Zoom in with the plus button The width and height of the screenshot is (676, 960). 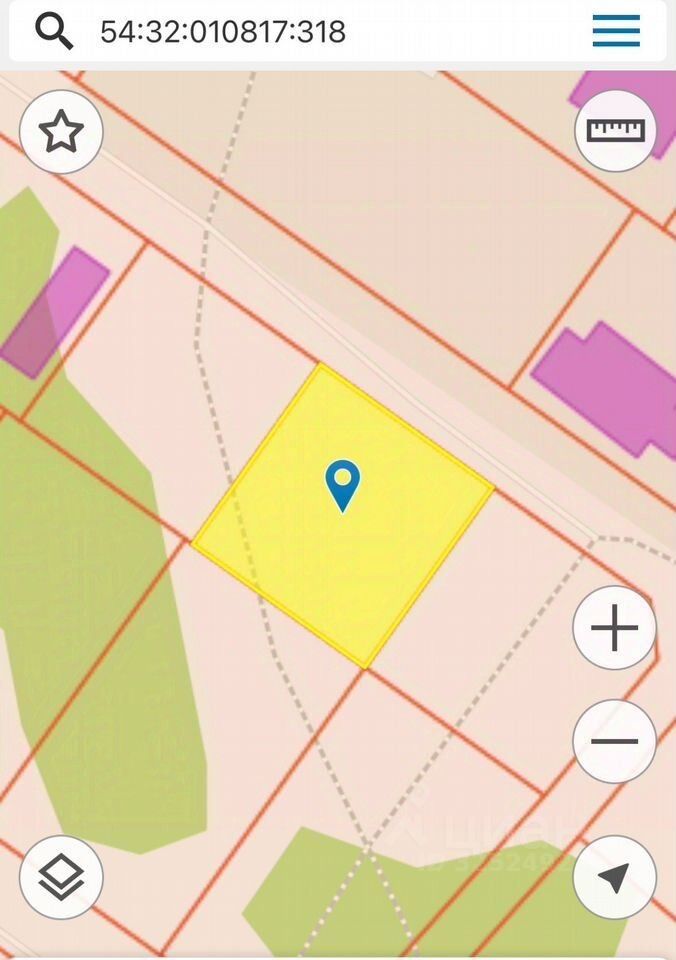coord(614,629)
